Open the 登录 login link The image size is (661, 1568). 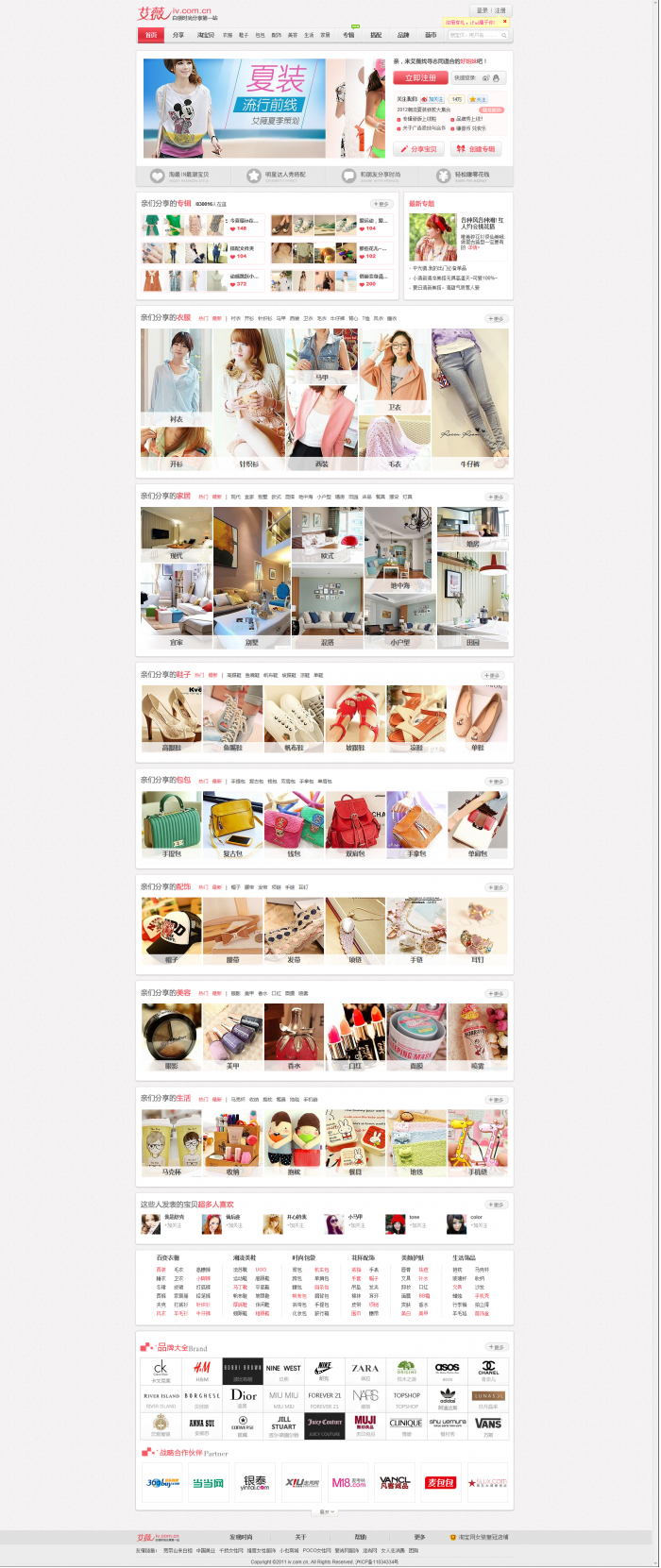coord(482,10)
